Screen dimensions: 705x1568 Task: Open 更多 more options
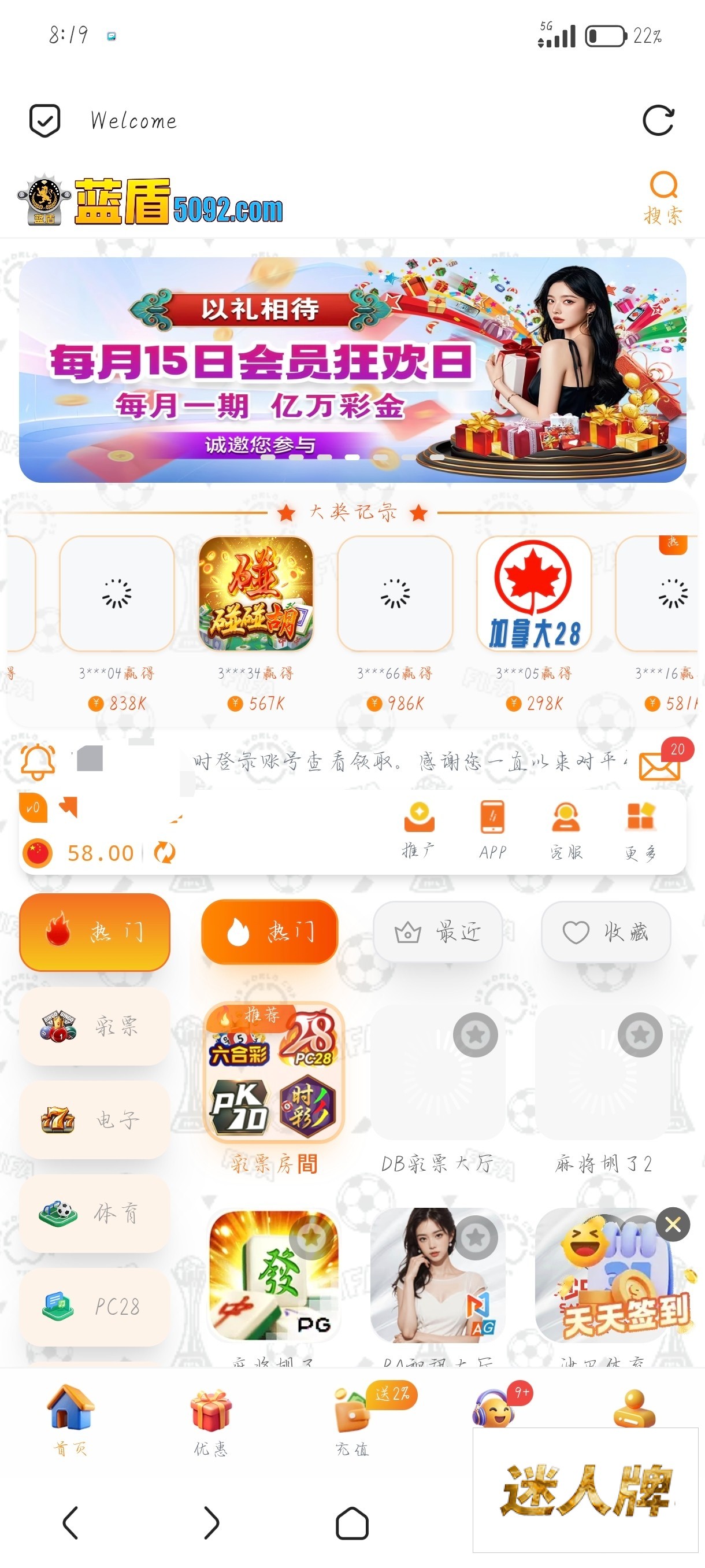click(x=640, y=829)
